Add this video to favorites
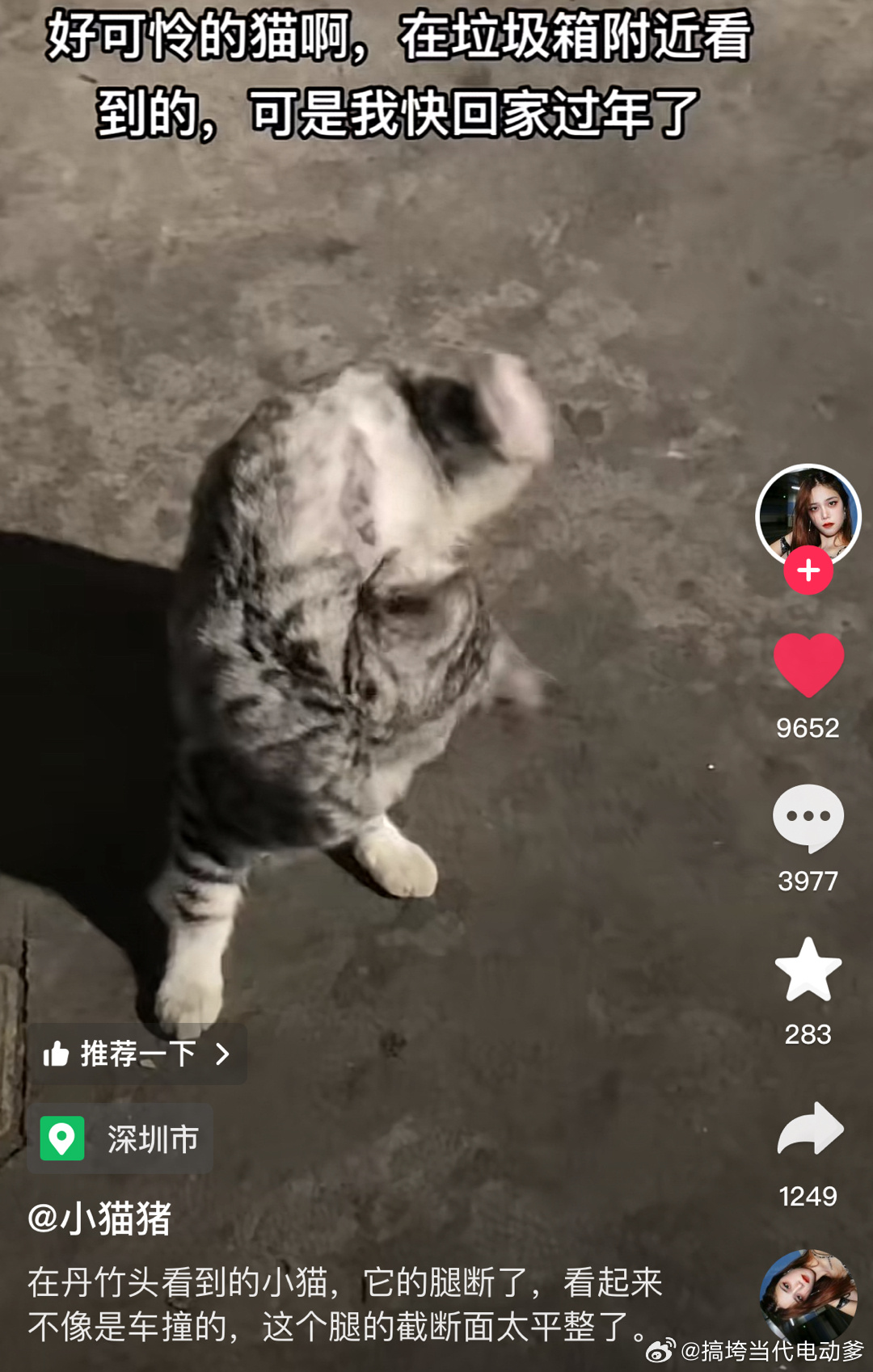 point(808,970)
